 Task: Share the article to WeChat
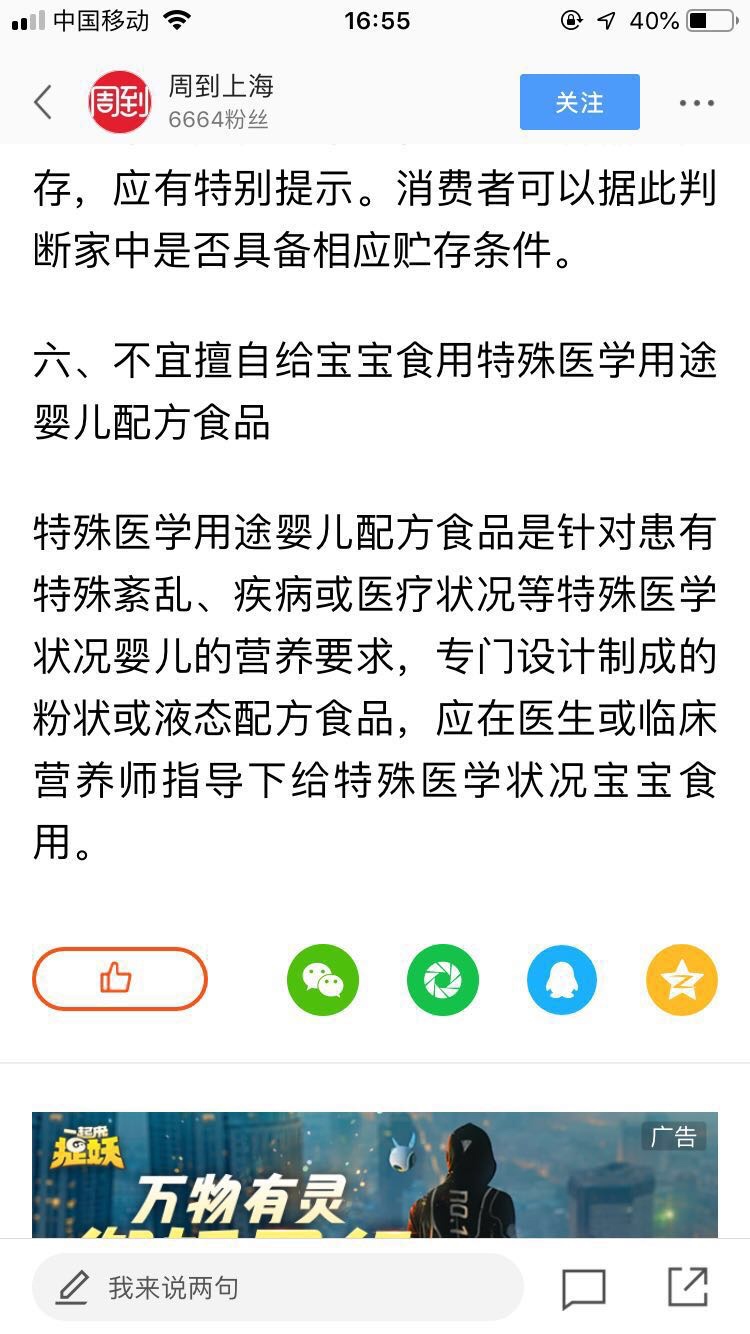tap(323, 980)
